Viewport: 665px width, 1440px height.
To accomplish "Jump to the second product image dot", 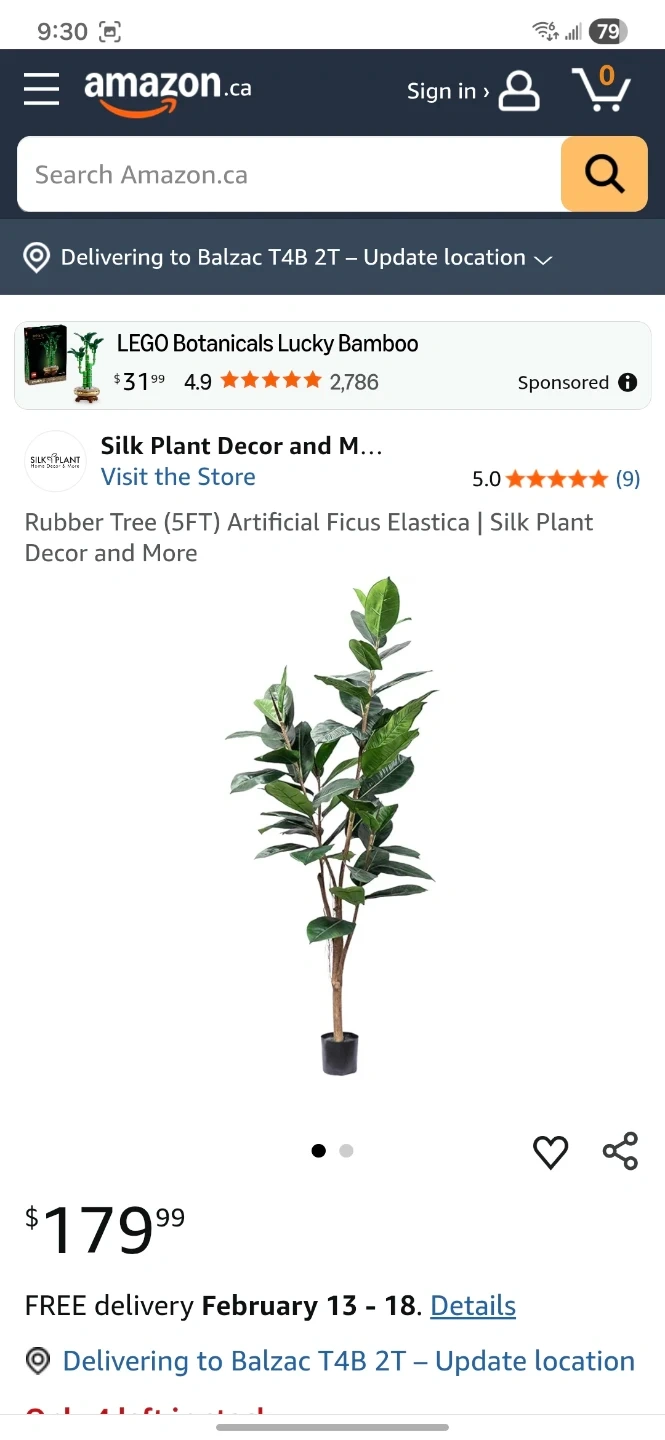I will coord(346,1151).
